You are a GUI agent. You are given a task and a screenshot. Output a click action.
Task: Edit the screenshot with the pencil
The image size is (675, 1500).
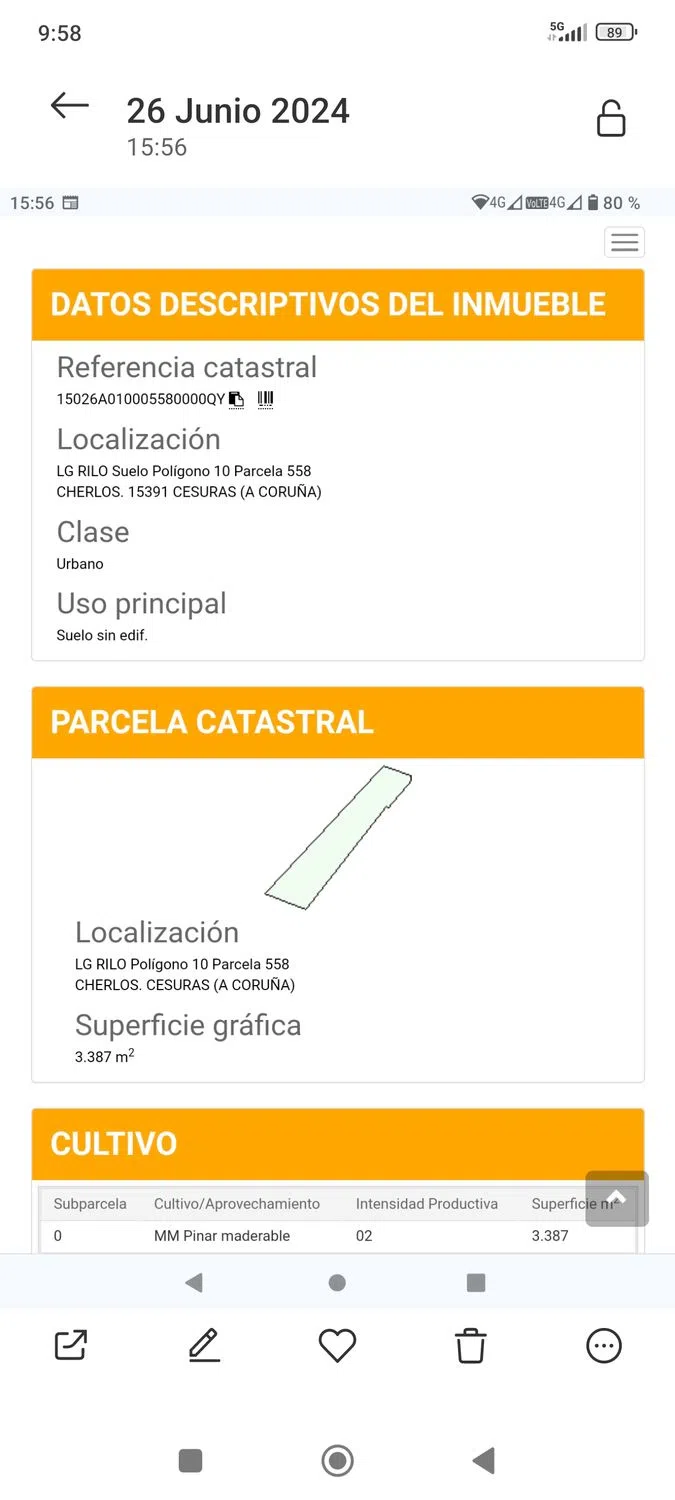tap(204, 1345)
